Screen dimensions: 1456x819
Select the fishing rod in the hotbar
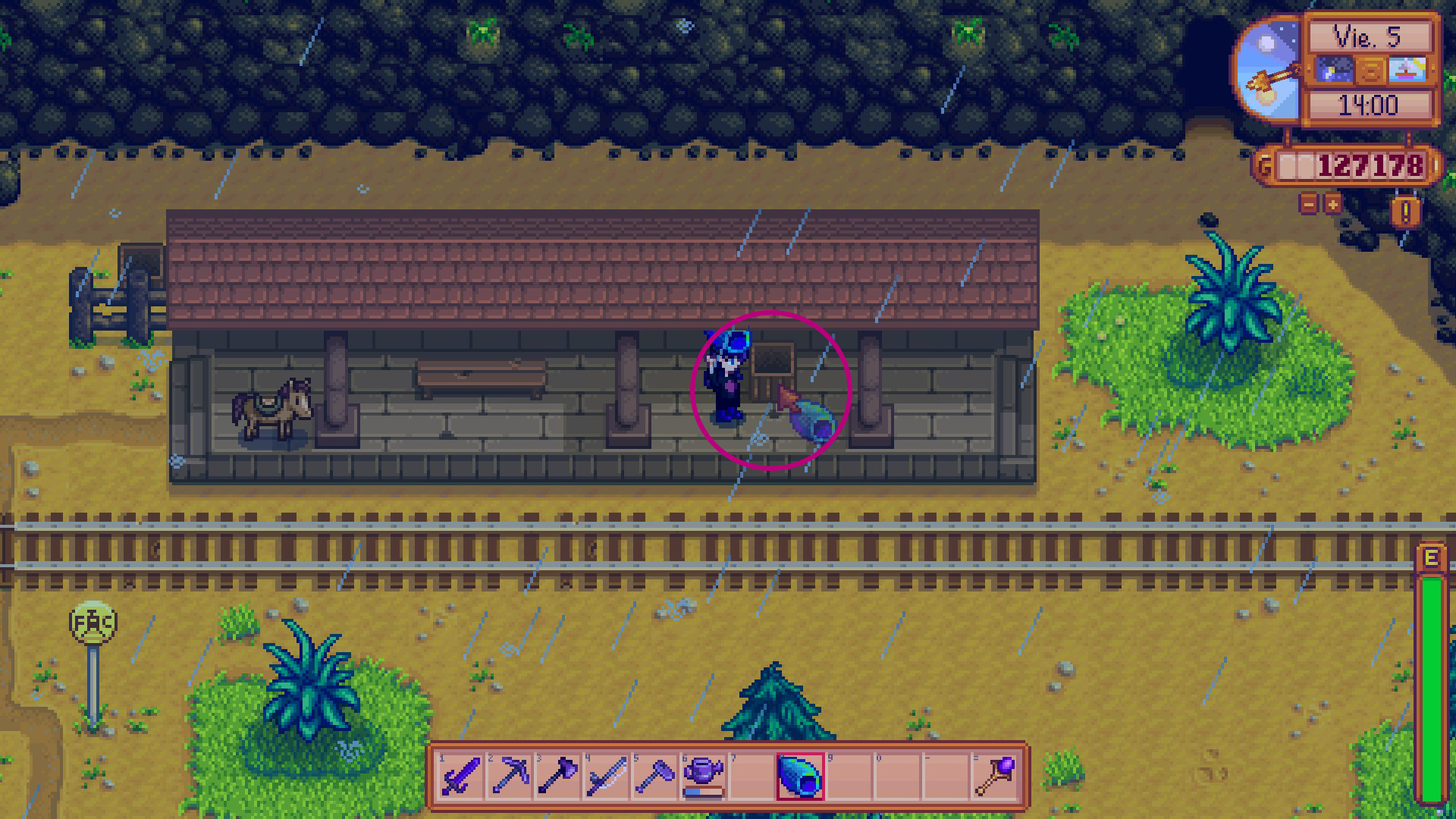point(607,777)
